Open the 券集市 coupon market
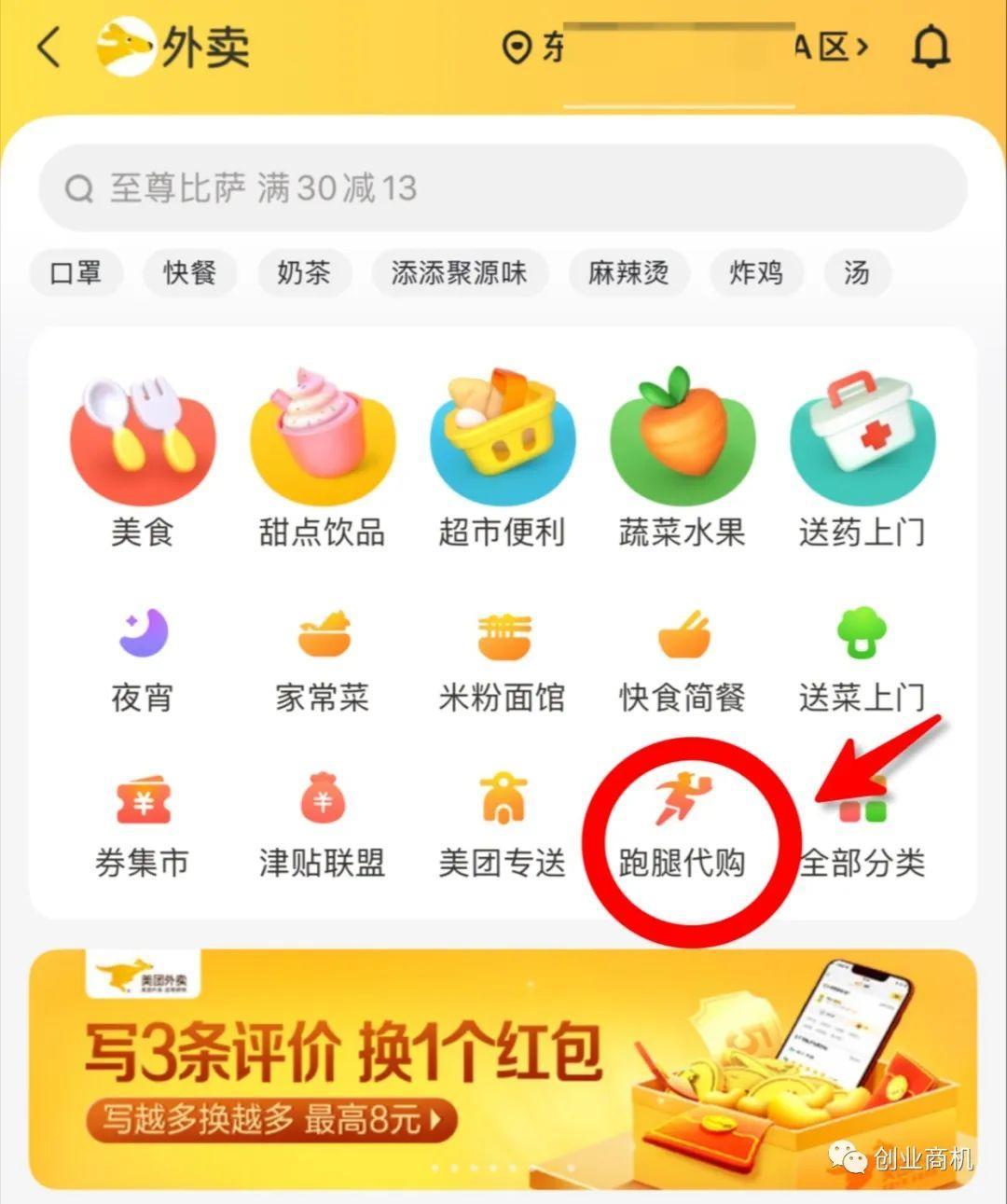This screenshot has height=1204, width=1007. (x=142, y=823)
